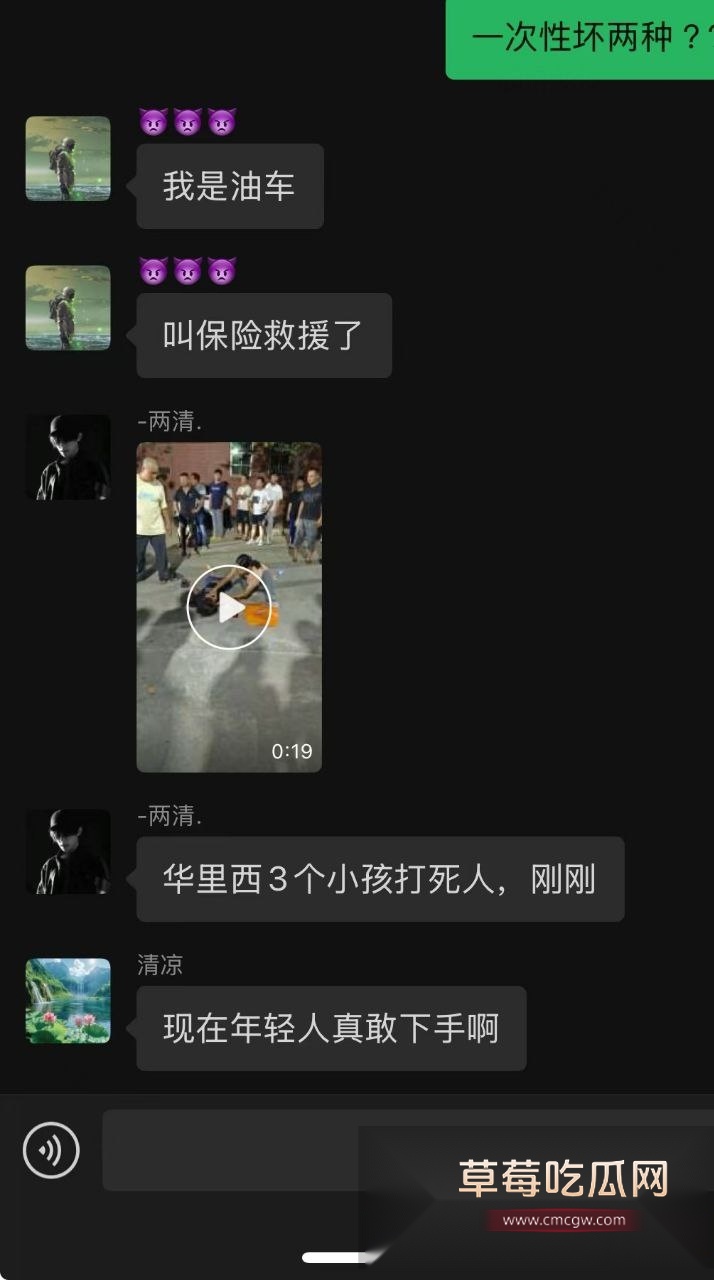Open -两清.'s avatar beside the video

(68, 457)
